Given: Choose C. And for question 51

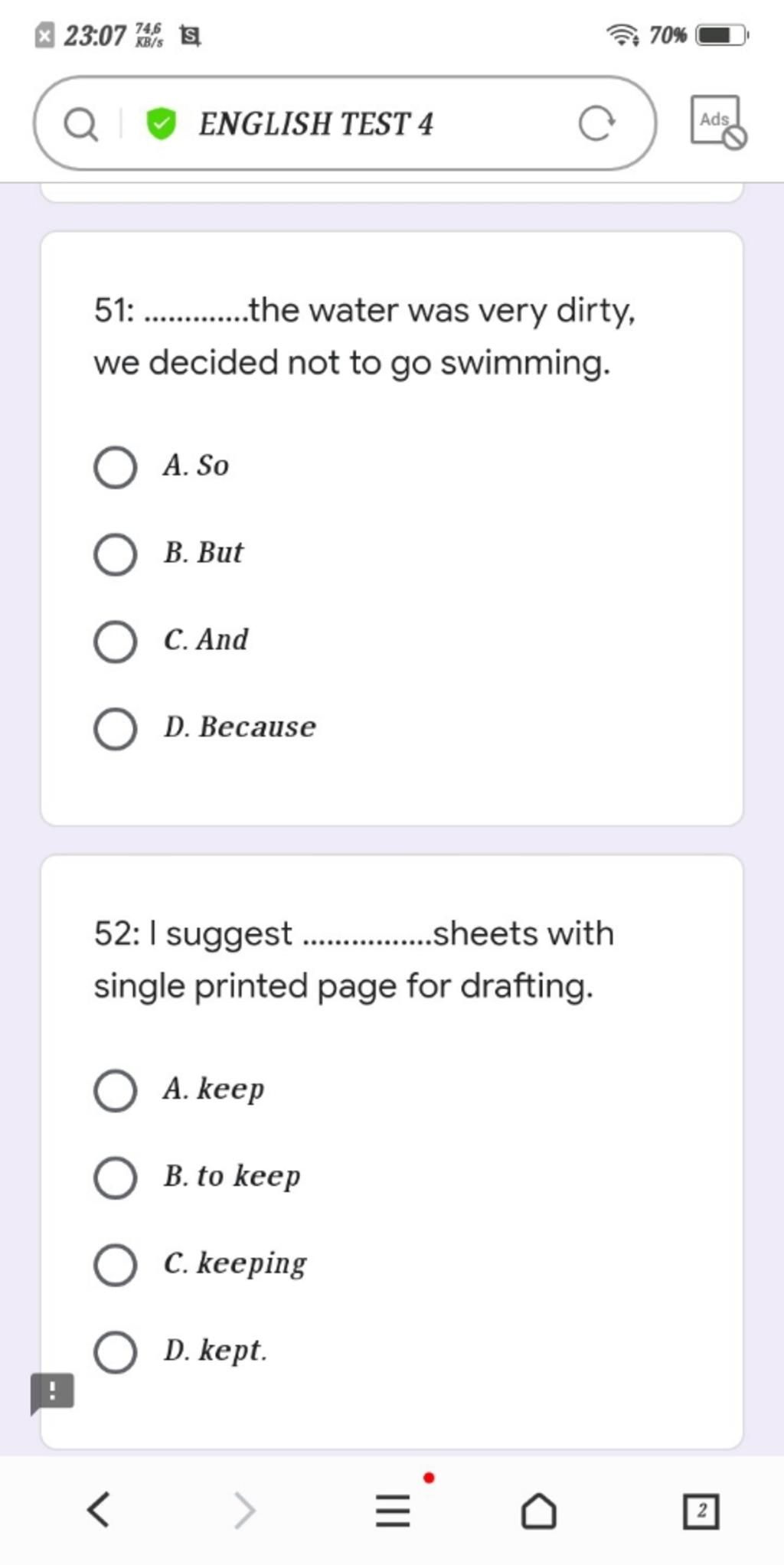Looking at the screenshot, I should [x=116, y=642].
